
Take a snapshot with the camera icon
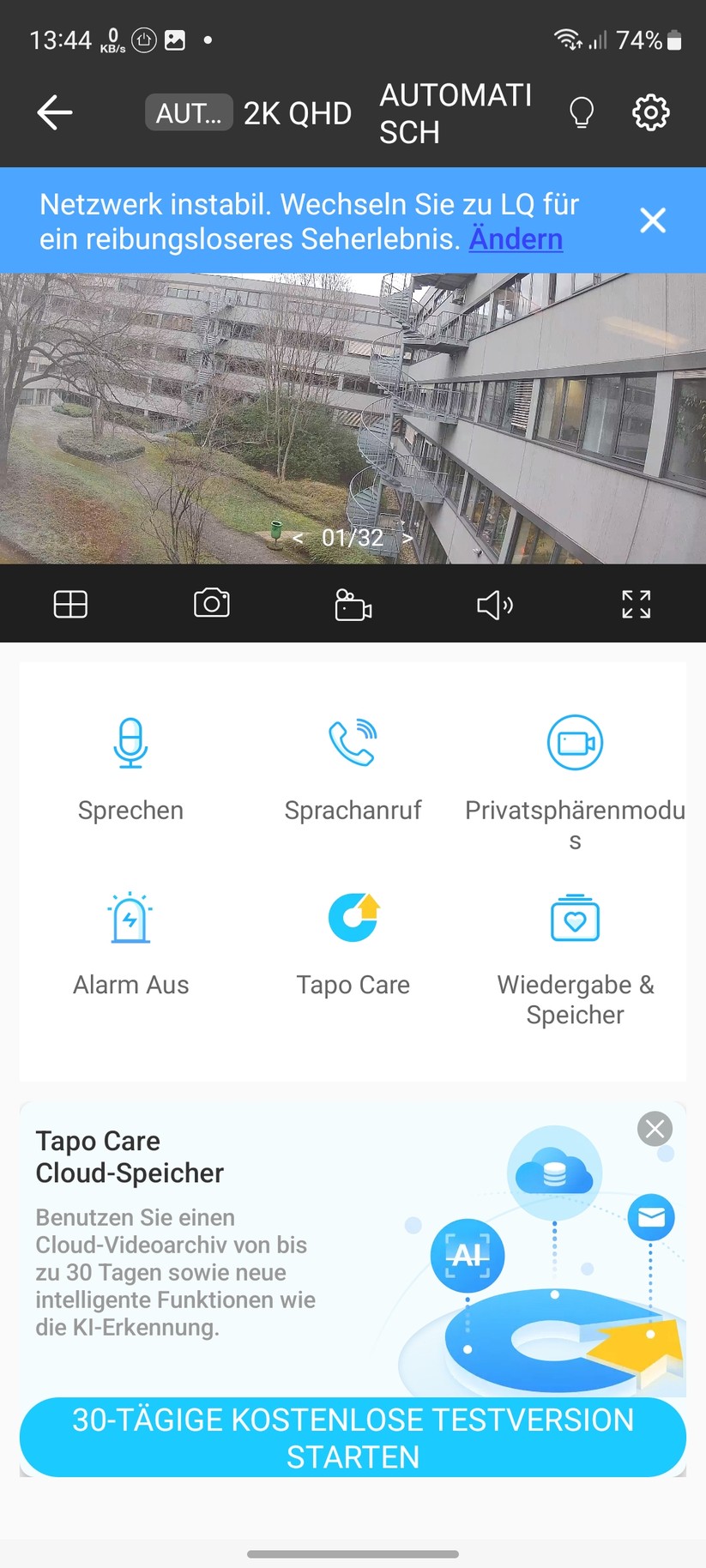pyautogui.click(x=212, y=604)
